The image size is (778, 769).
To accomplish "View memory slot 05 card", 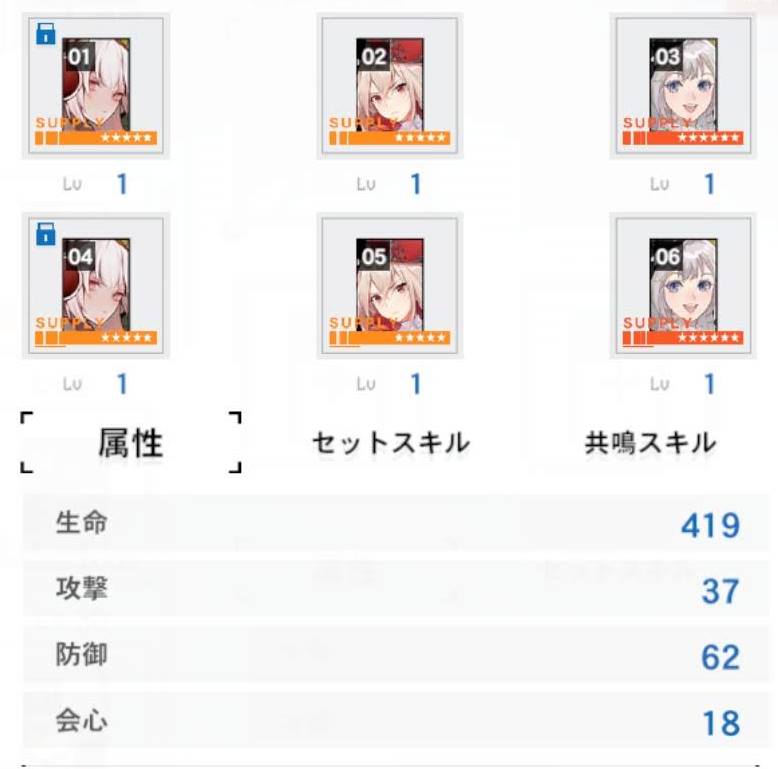I will [x=390, y=286].
